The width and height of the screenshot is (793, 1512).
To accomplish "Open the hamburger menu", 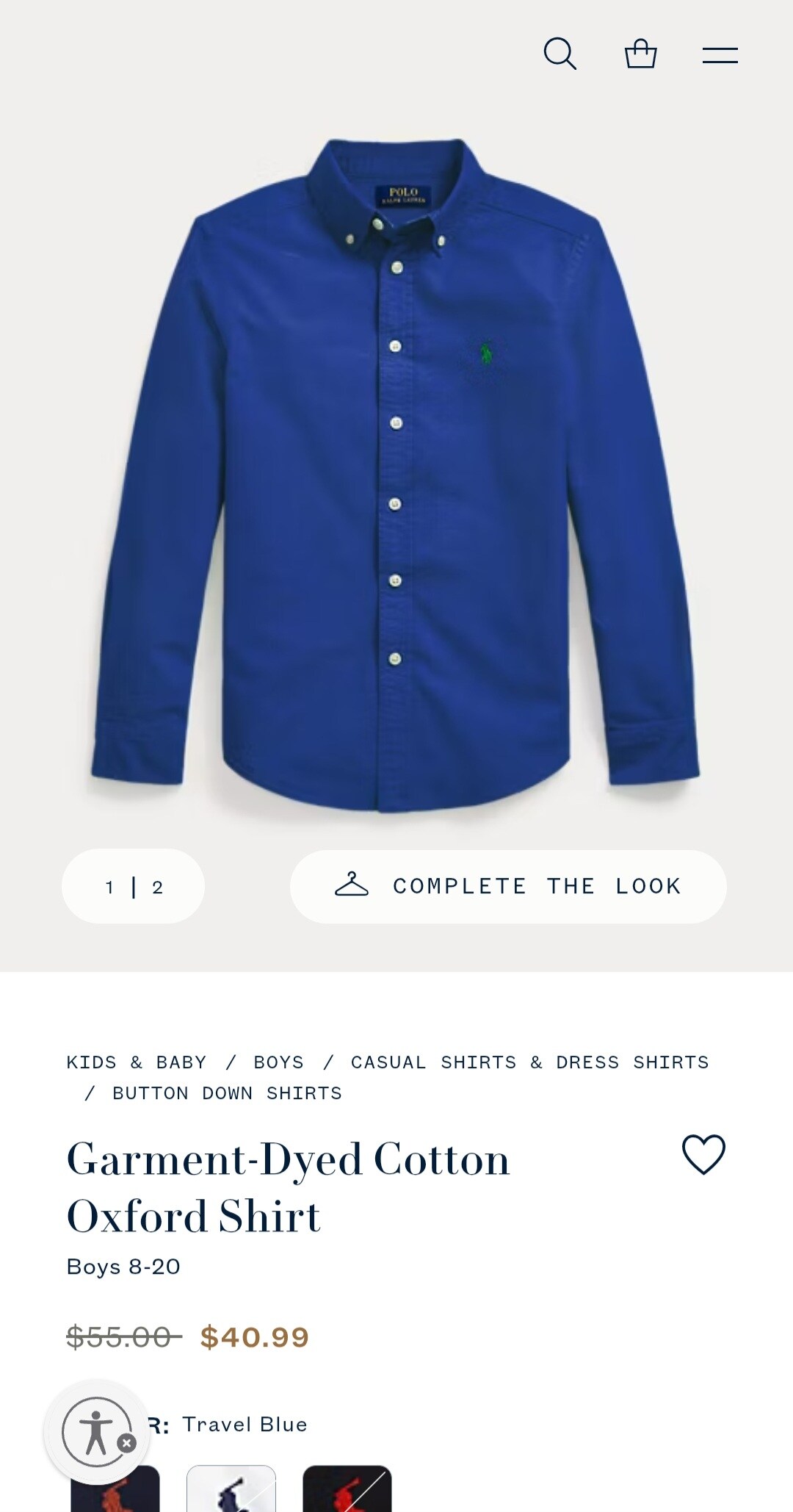I will (720, 55).
